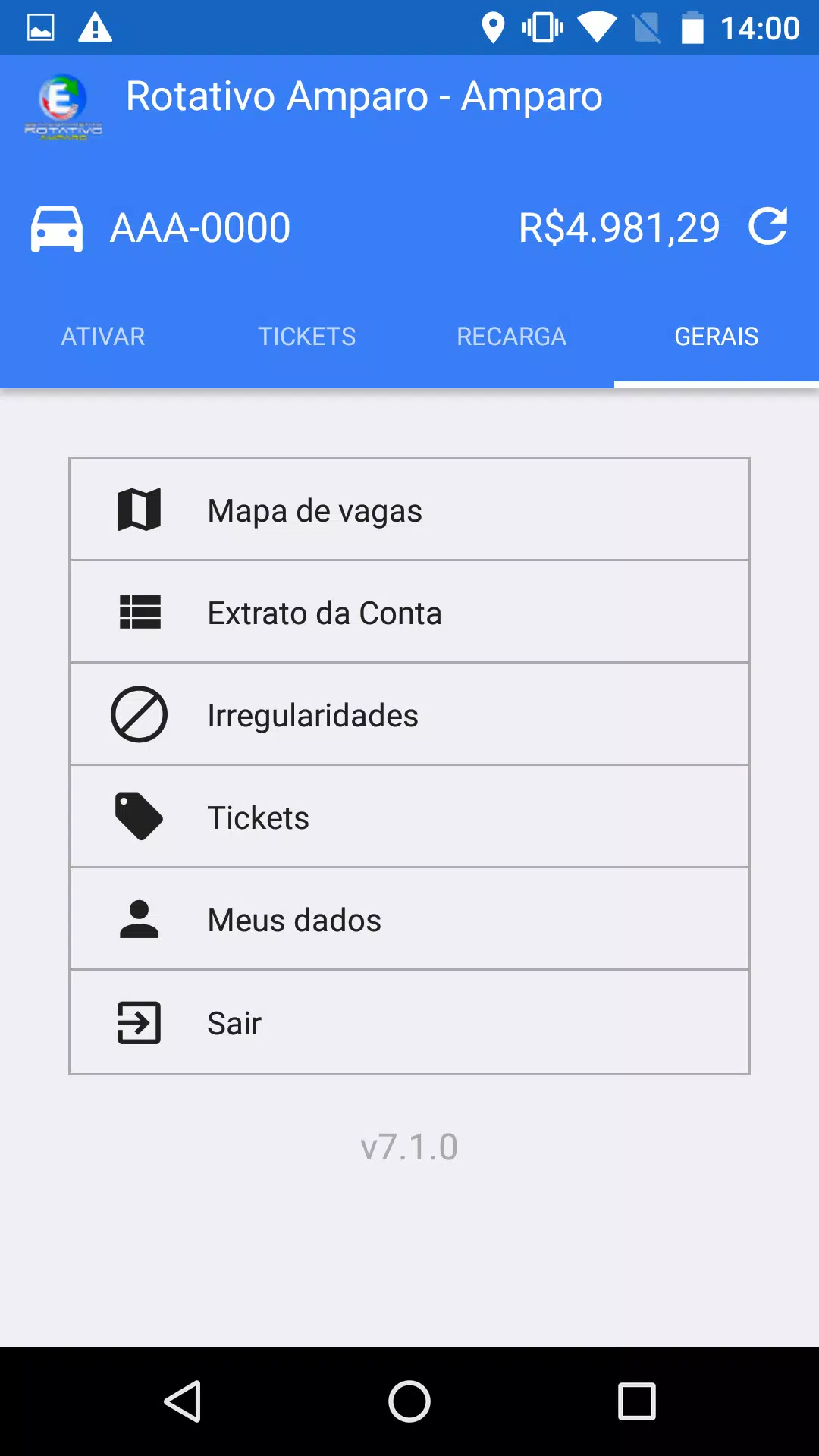Open Meus dados

pyautogui.click(x=409, y=919)
